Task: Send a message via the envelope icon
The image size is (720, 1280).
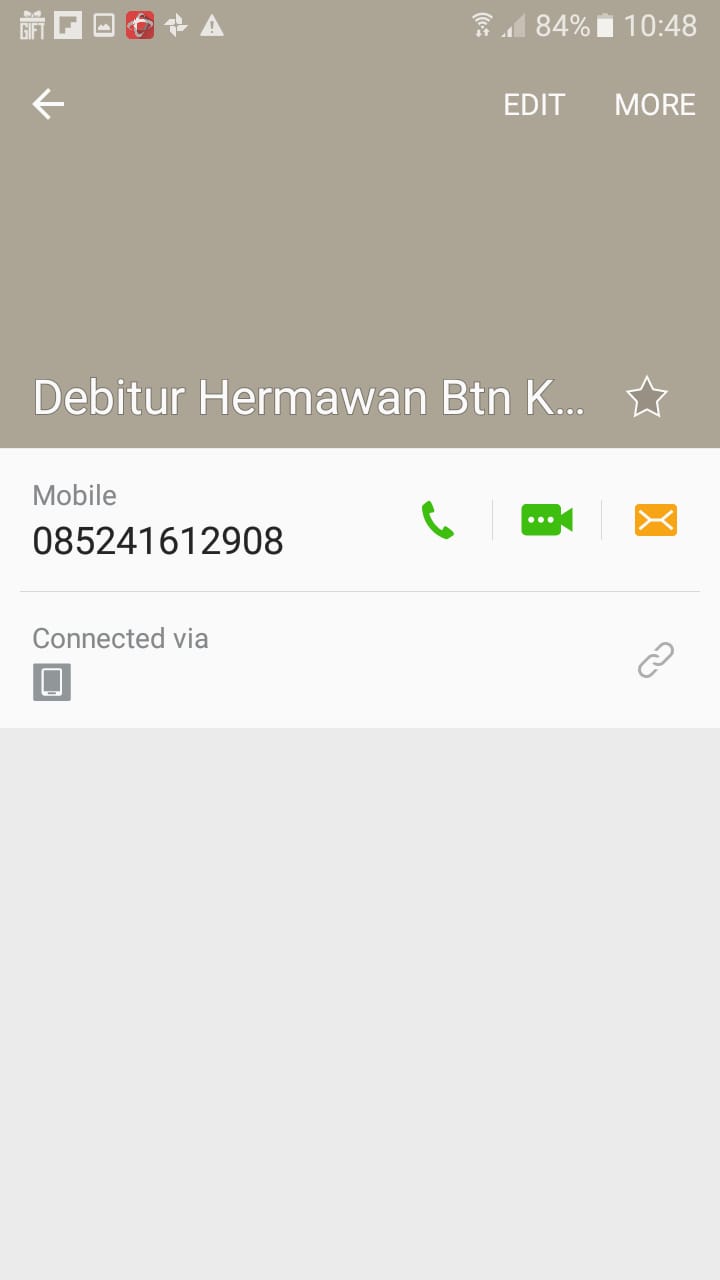Action: click(656, 520)
